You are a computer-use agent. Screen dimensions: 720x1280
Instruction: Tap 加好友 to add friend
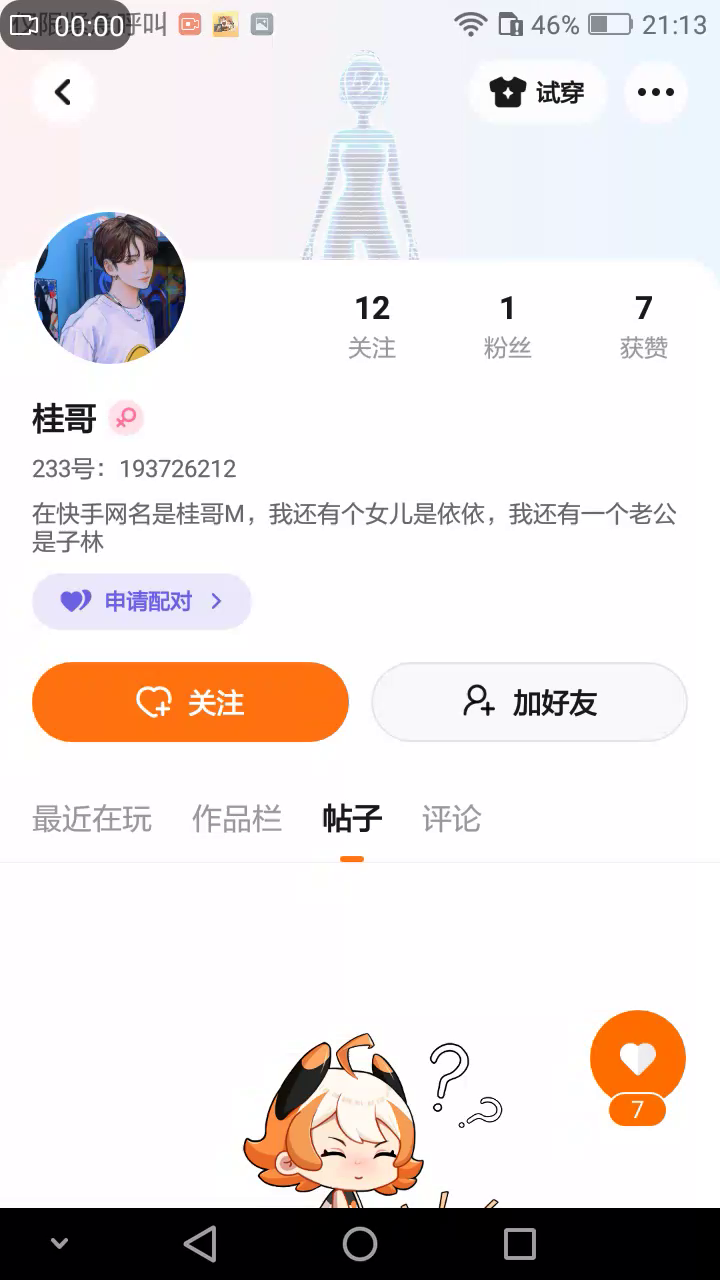(x=529, y=702)
